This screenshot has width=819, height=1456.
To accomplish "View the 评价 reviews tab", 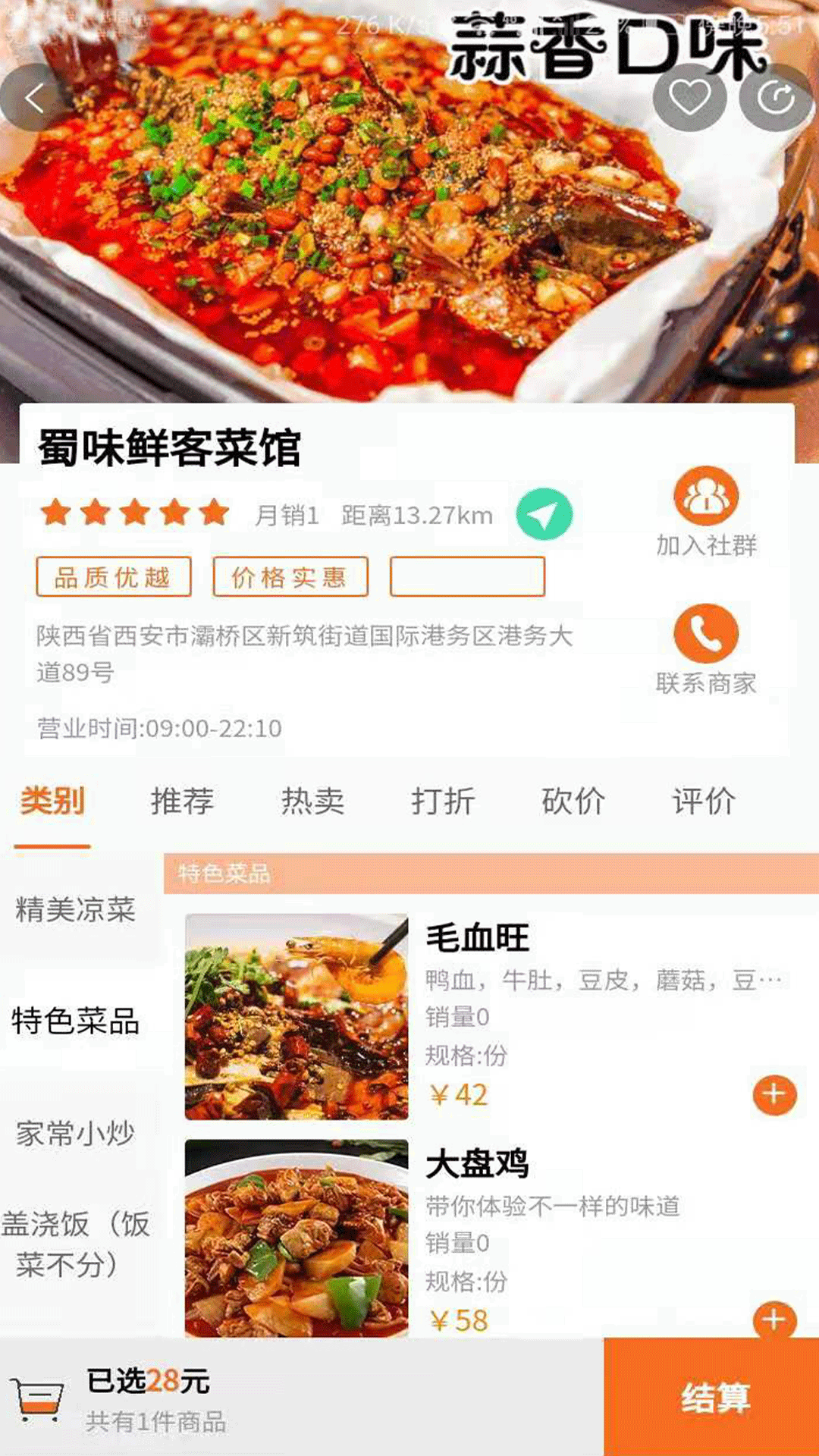I will coord(704,801).
